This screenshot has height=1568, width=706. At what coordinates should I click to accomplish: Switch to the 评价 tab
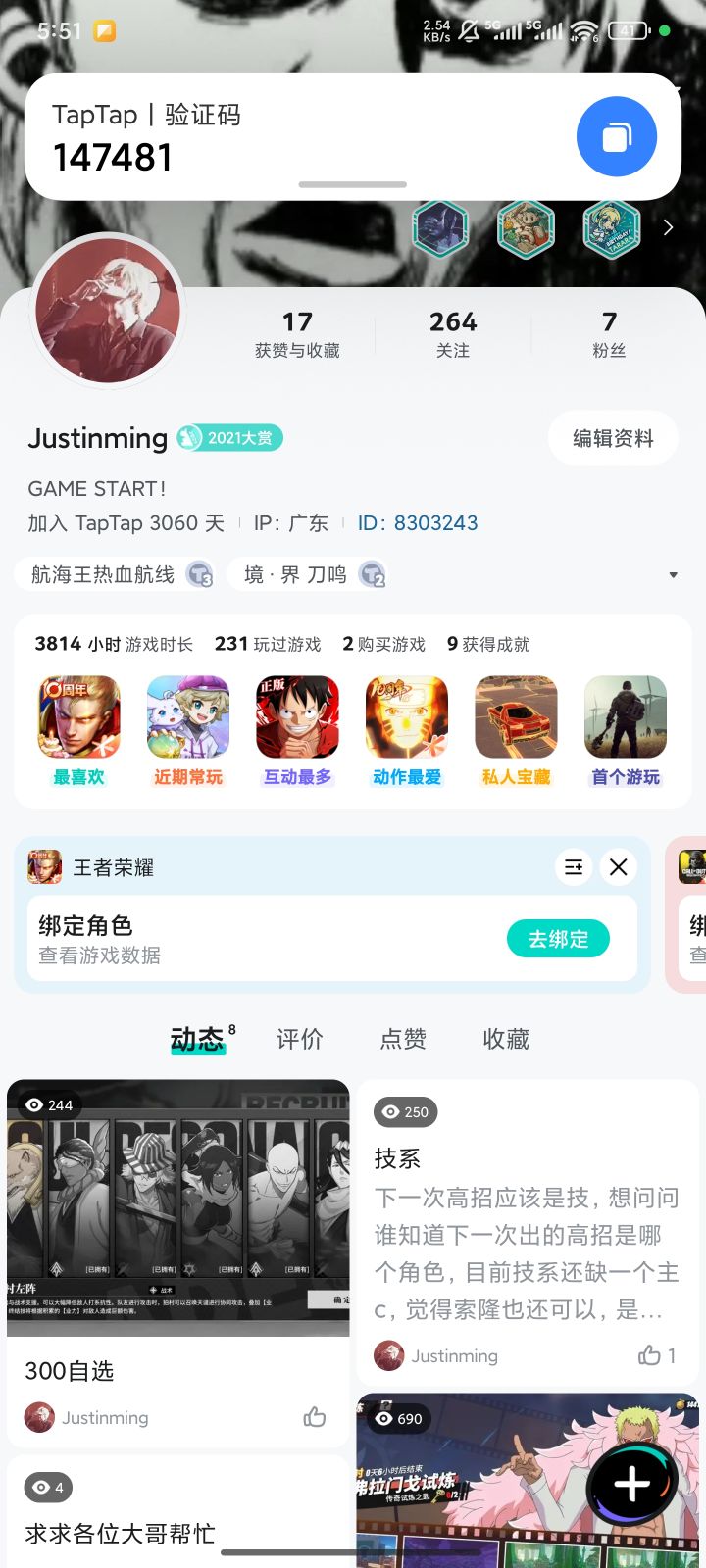coord(300,1039)
